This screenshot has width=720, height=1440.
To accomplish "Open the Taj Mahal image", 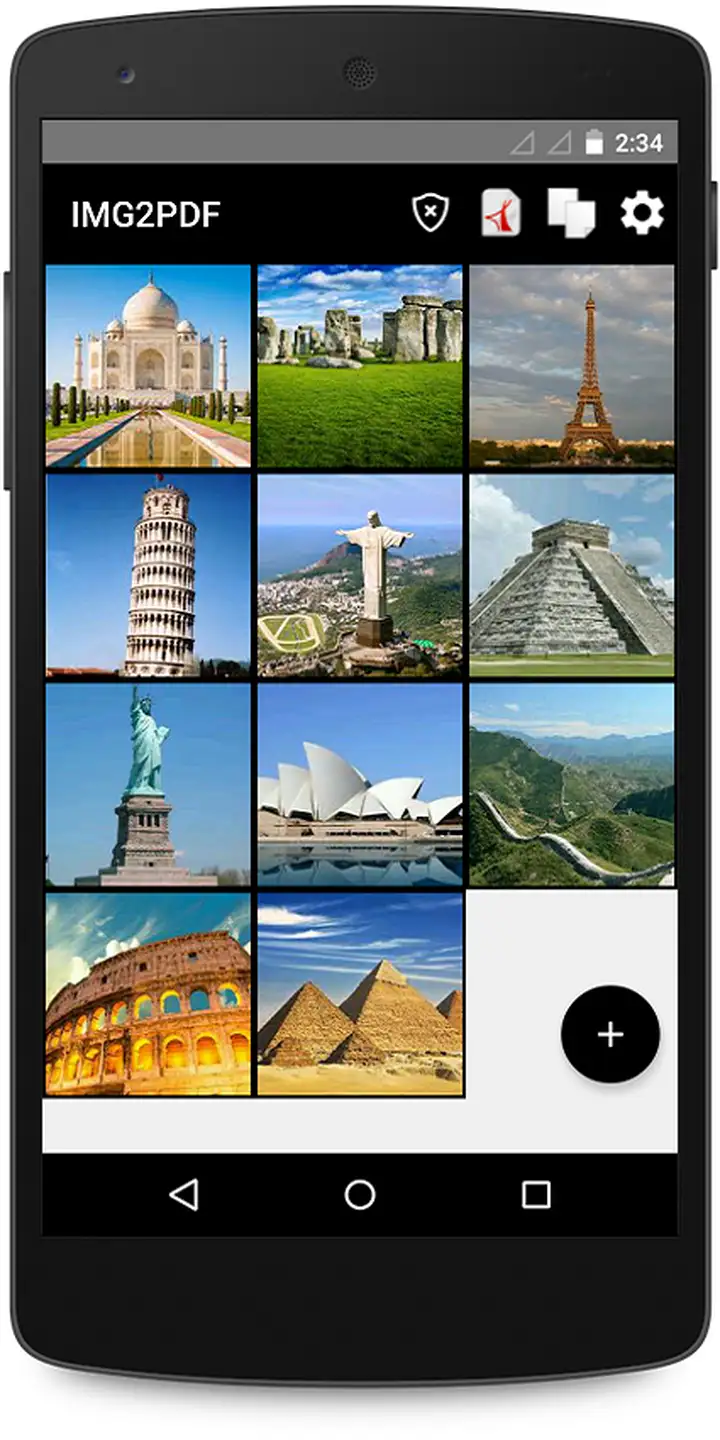I will [148, 366].
